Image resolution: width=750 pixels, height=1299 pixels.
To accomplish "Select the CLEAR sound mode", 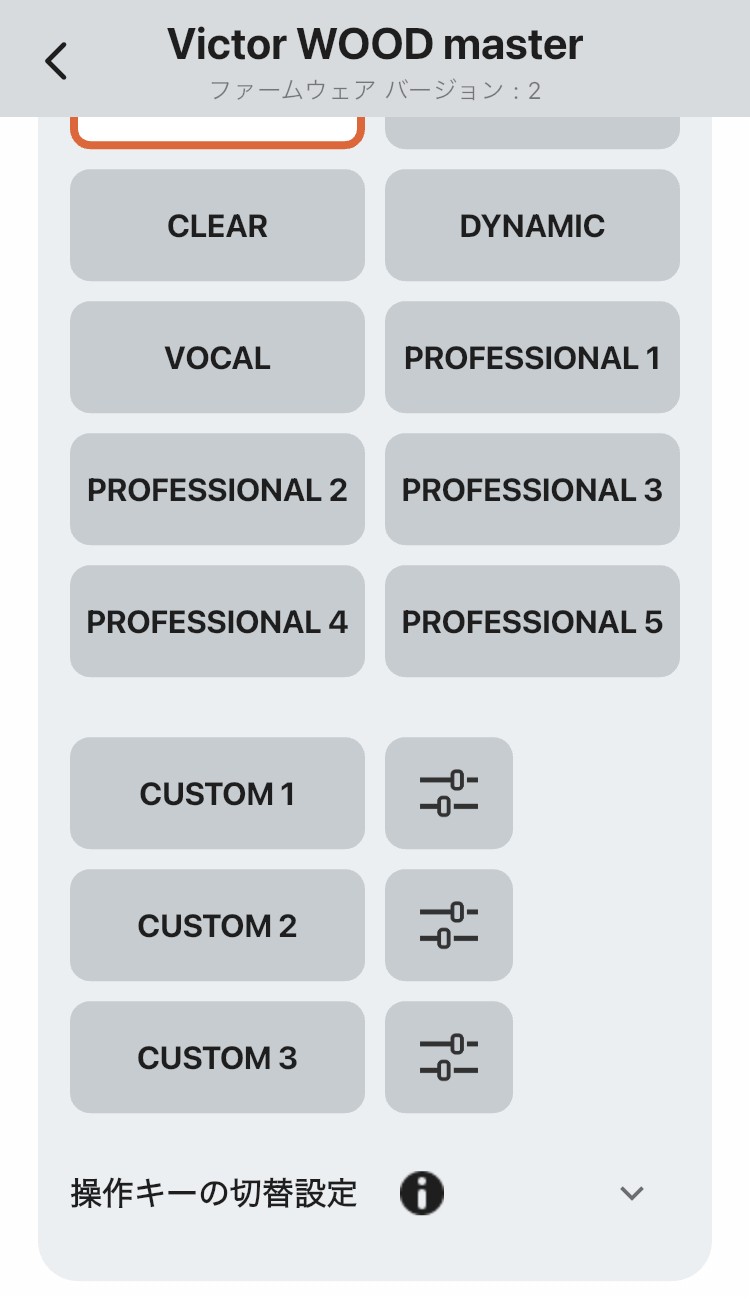I will [x=217, y=226].
